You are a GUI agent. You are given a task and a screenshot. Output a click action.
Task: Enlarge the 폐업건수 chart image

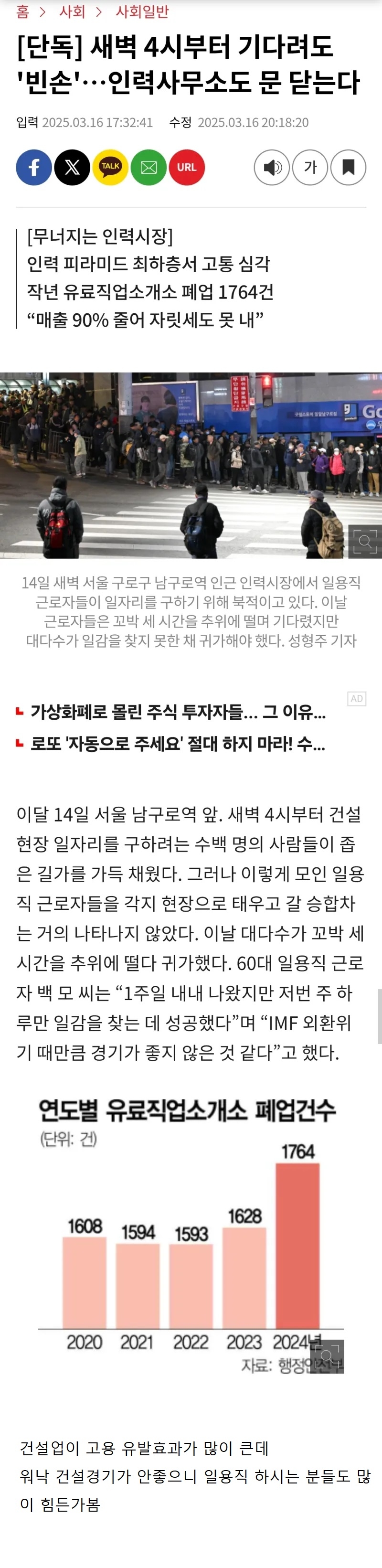tap(327, 1355)
